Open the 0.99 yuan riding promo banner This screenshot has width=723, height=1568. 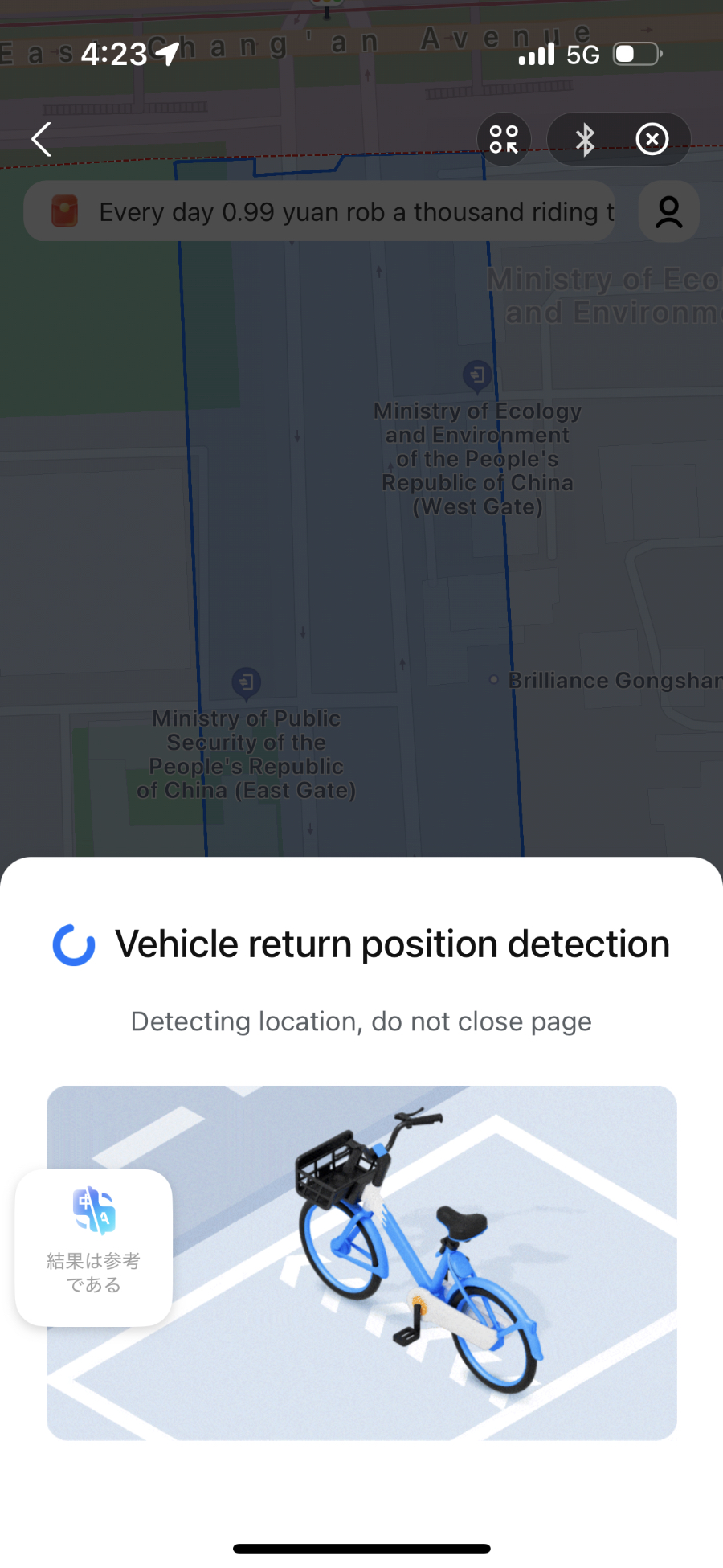(320, 212)
